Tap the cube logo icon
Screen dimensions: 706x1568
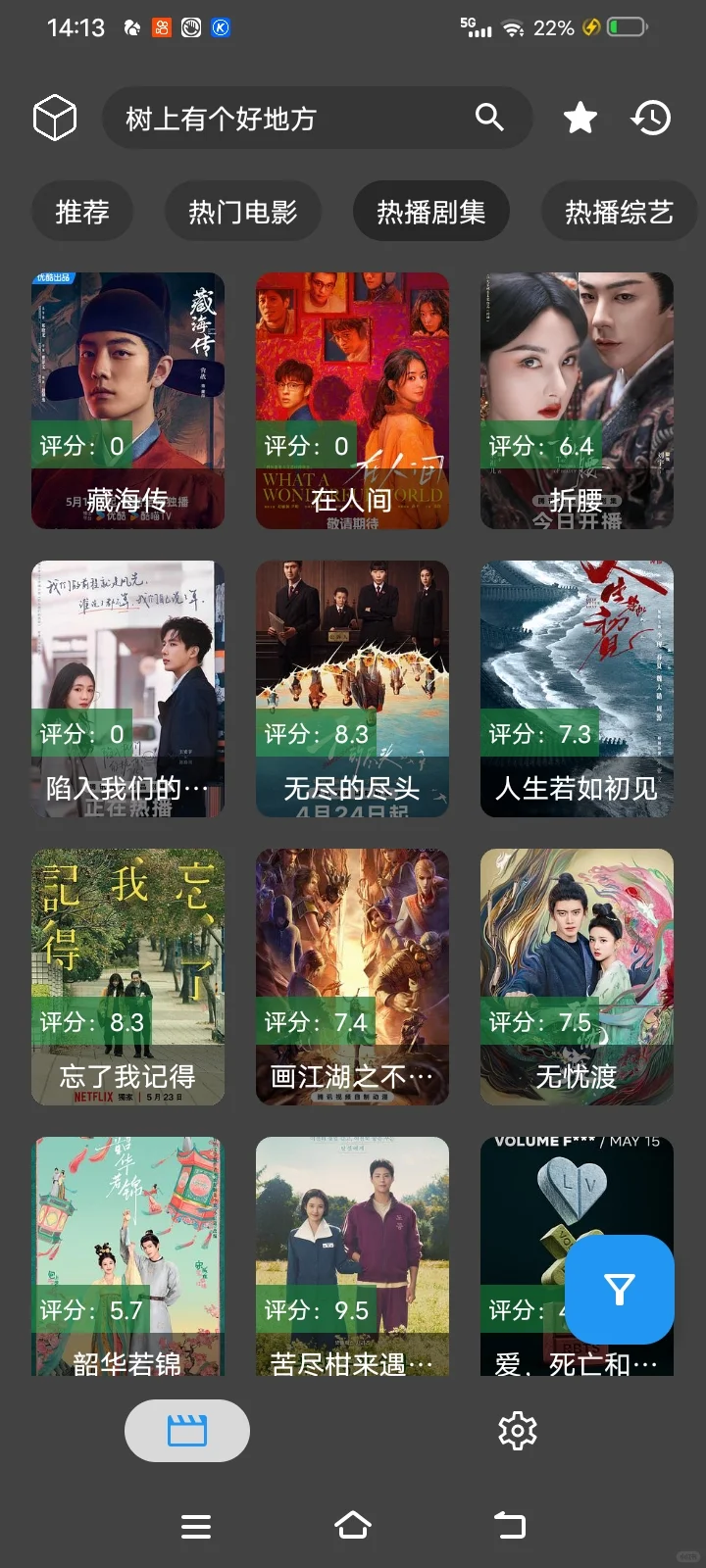pyautogui.click(x=55, y=118)
